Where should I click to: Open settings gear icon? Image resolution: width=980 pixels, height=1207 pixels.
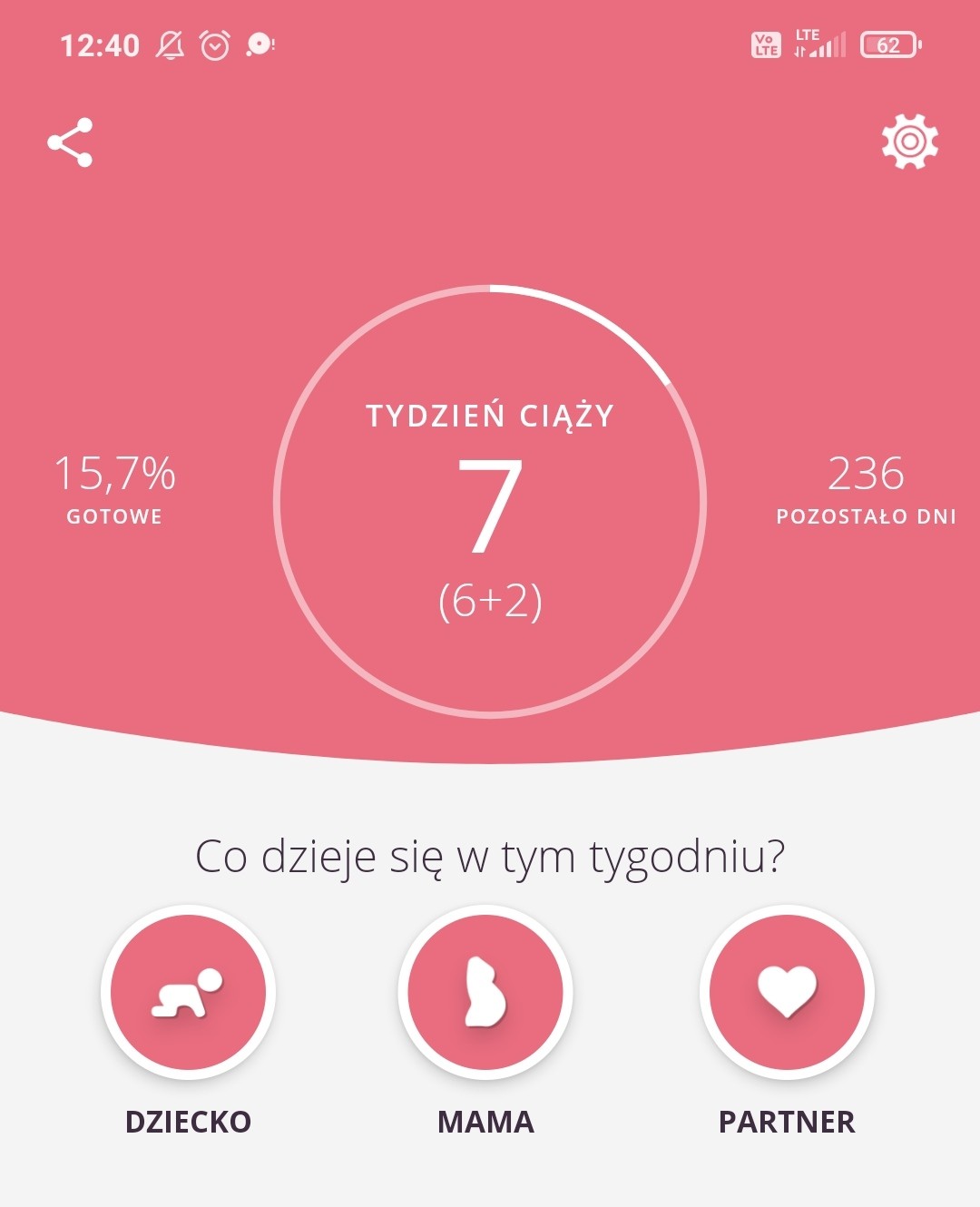click(909, 142)
